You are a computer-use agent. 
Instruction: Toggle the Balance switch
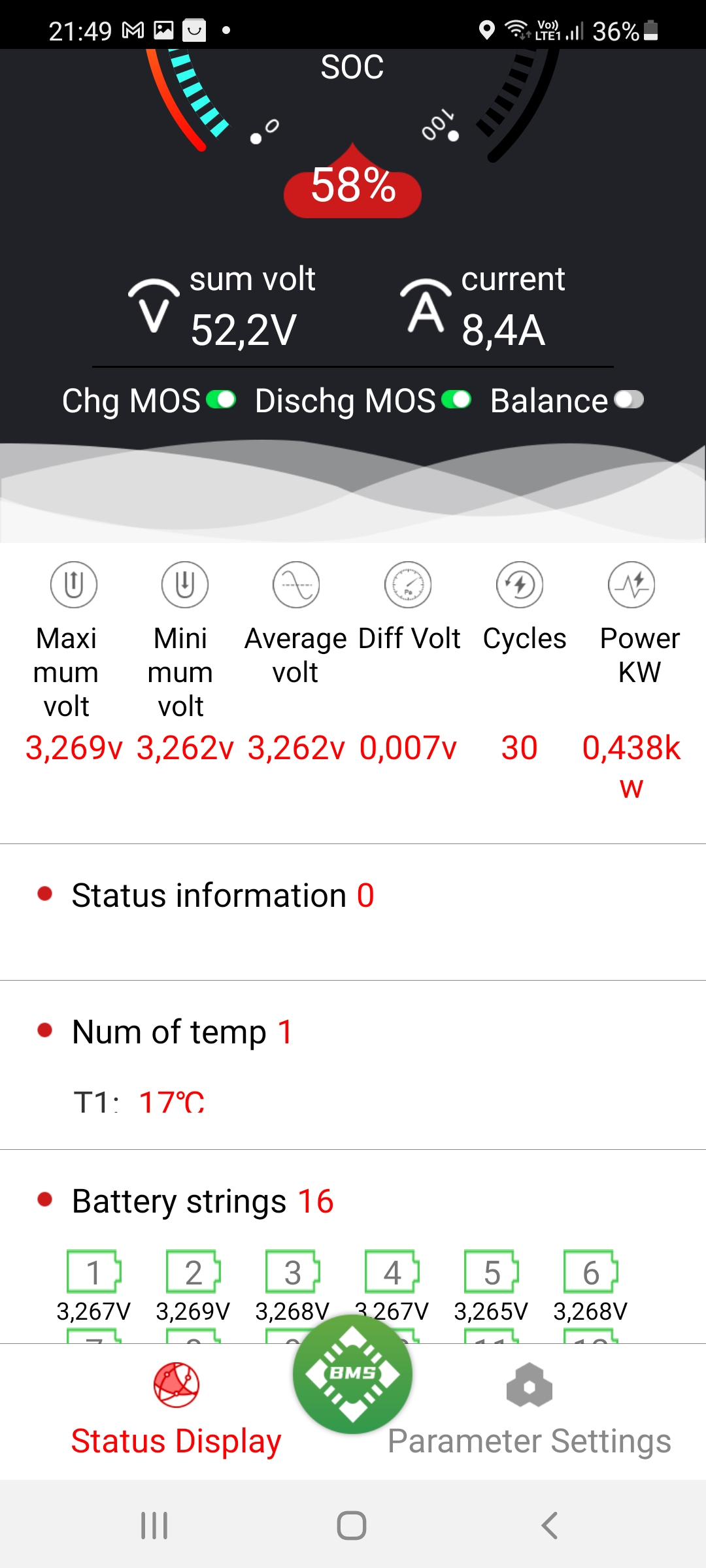[629, 399]
